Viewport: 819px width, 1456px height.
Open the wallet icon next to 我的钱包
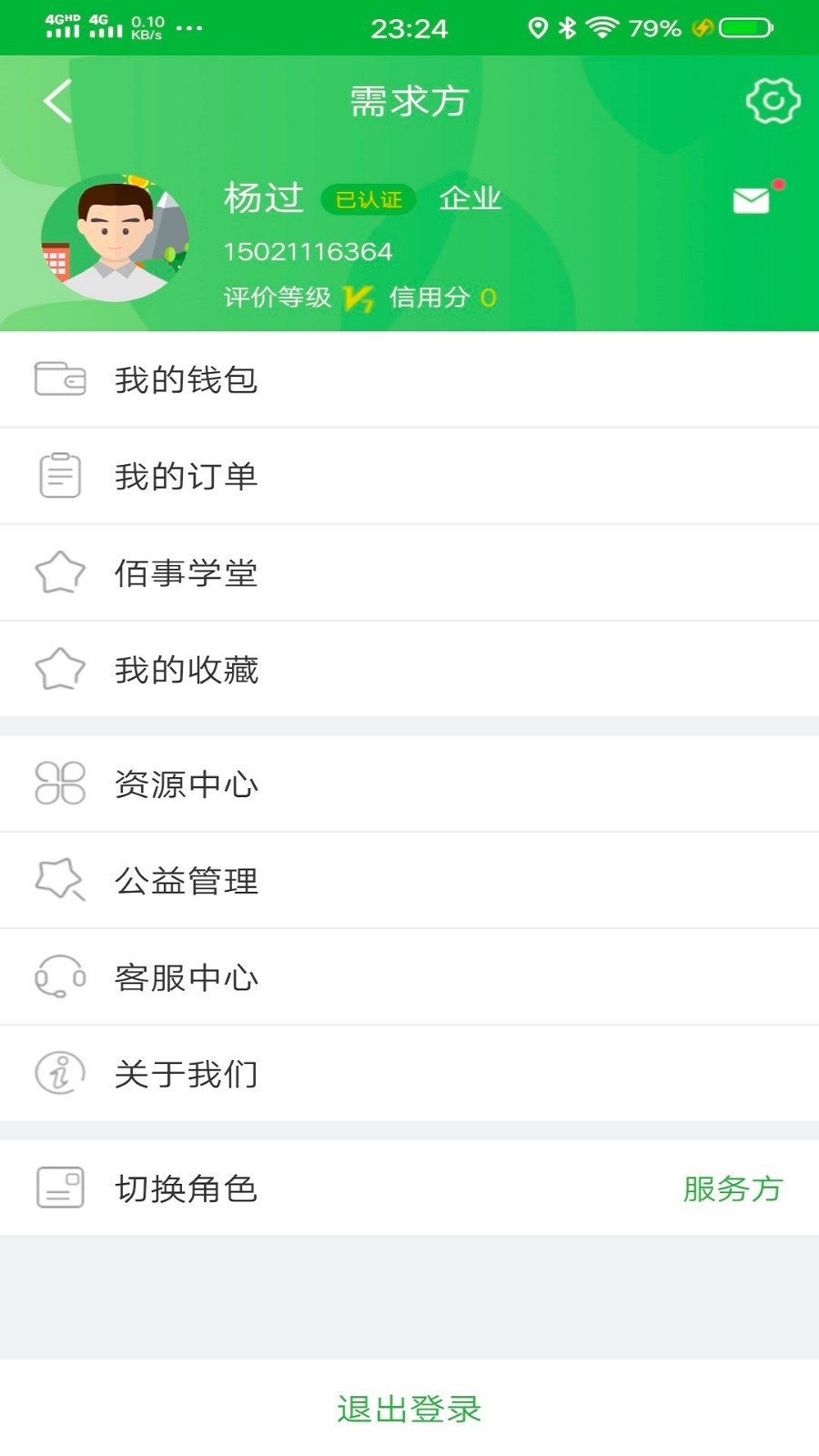59,380
